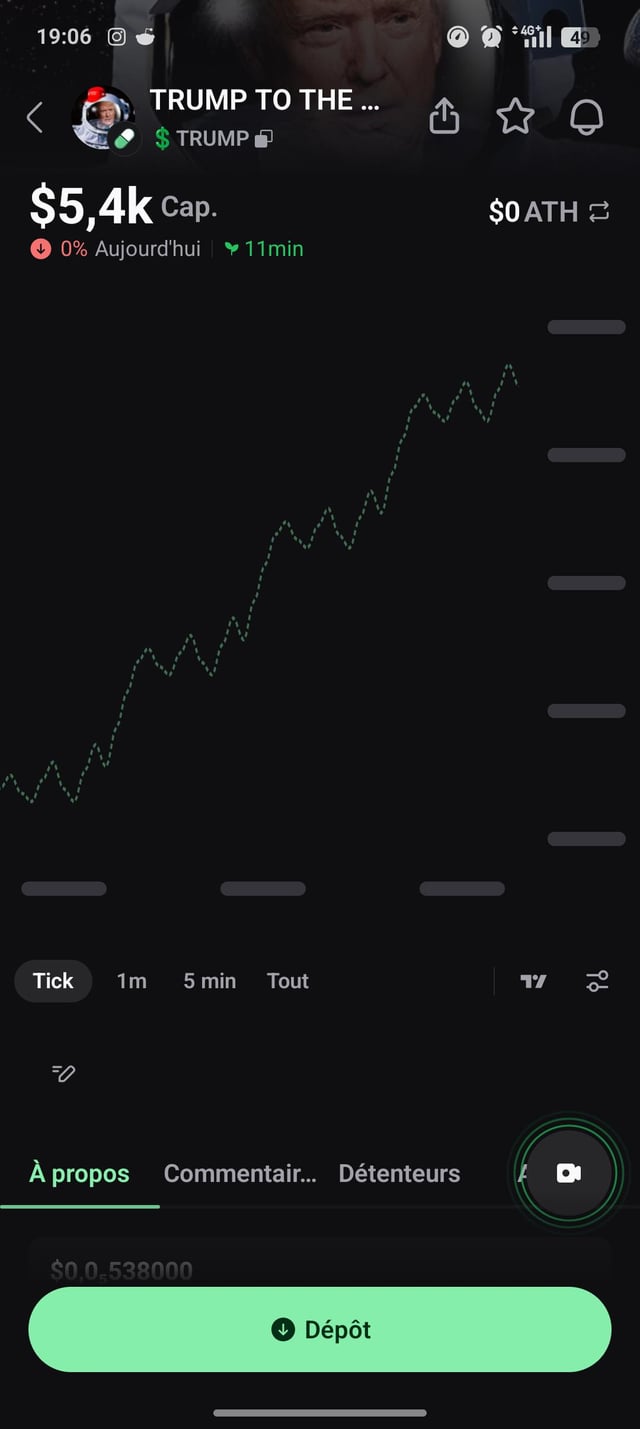Open the À propos tab
The width and height of the screenshot is (640, 1429).
[80, 1173]
